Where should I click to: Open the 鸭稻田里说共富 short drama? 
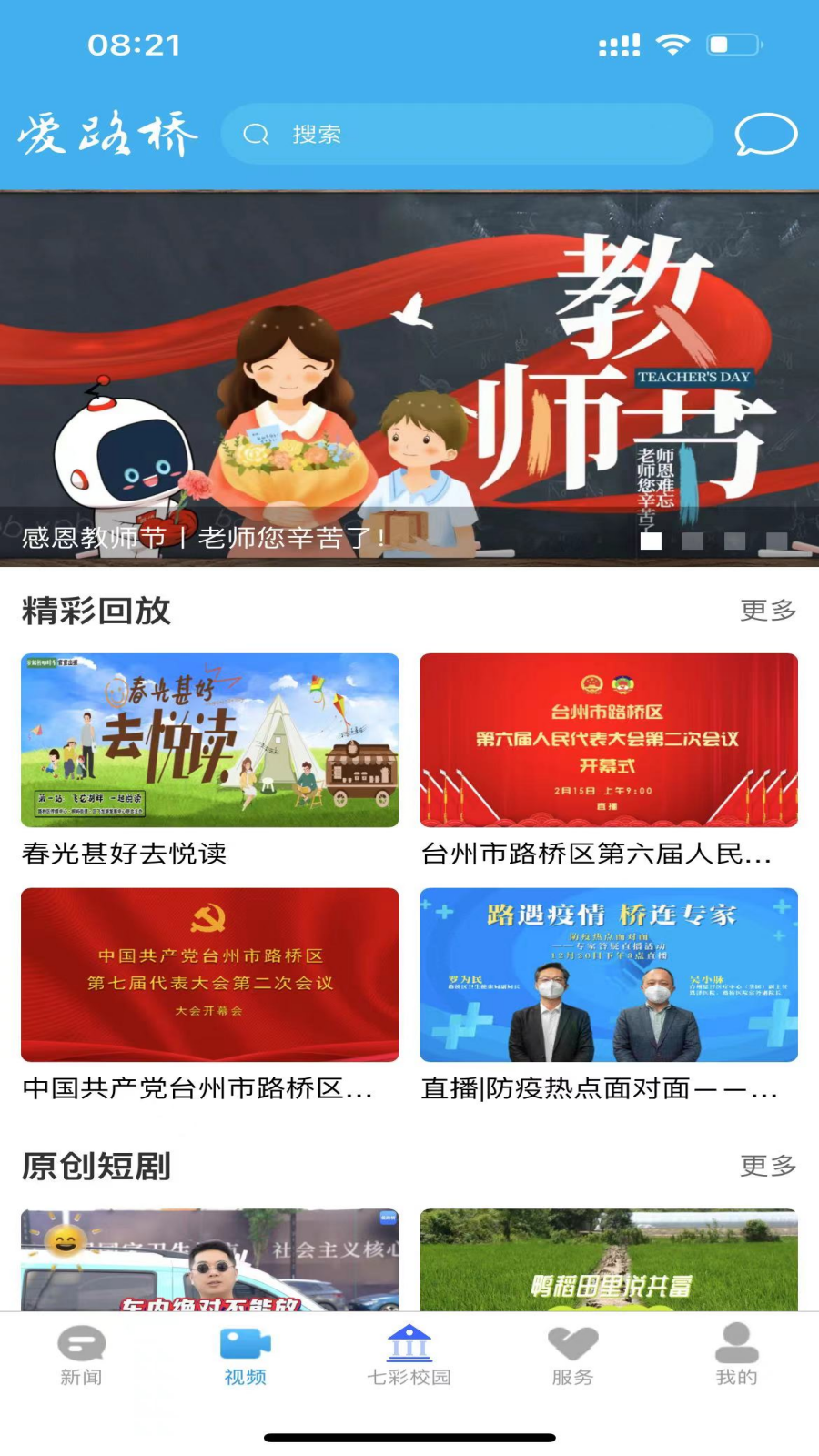click(x=609, y=1260)
